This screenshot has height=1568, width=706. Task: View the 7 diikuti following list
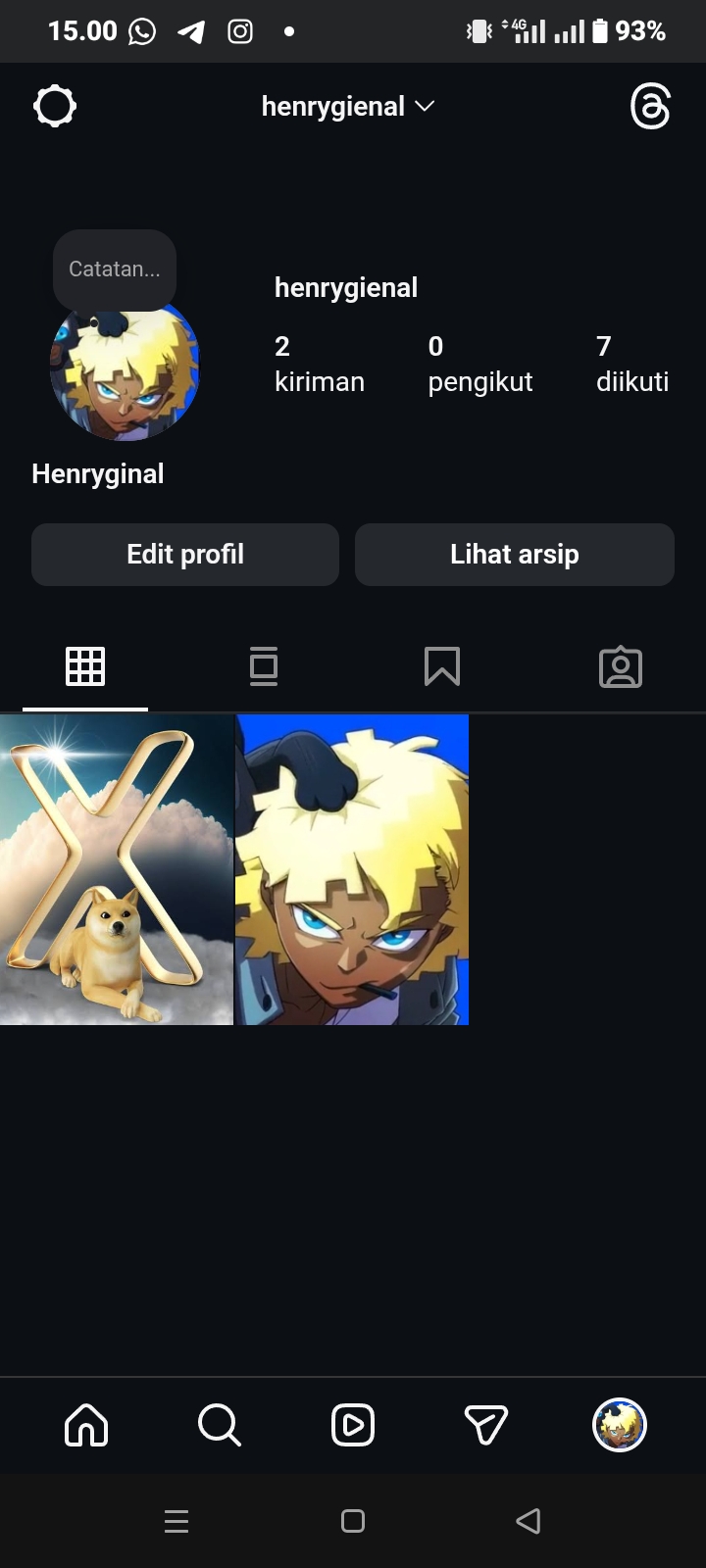point(631,364)
